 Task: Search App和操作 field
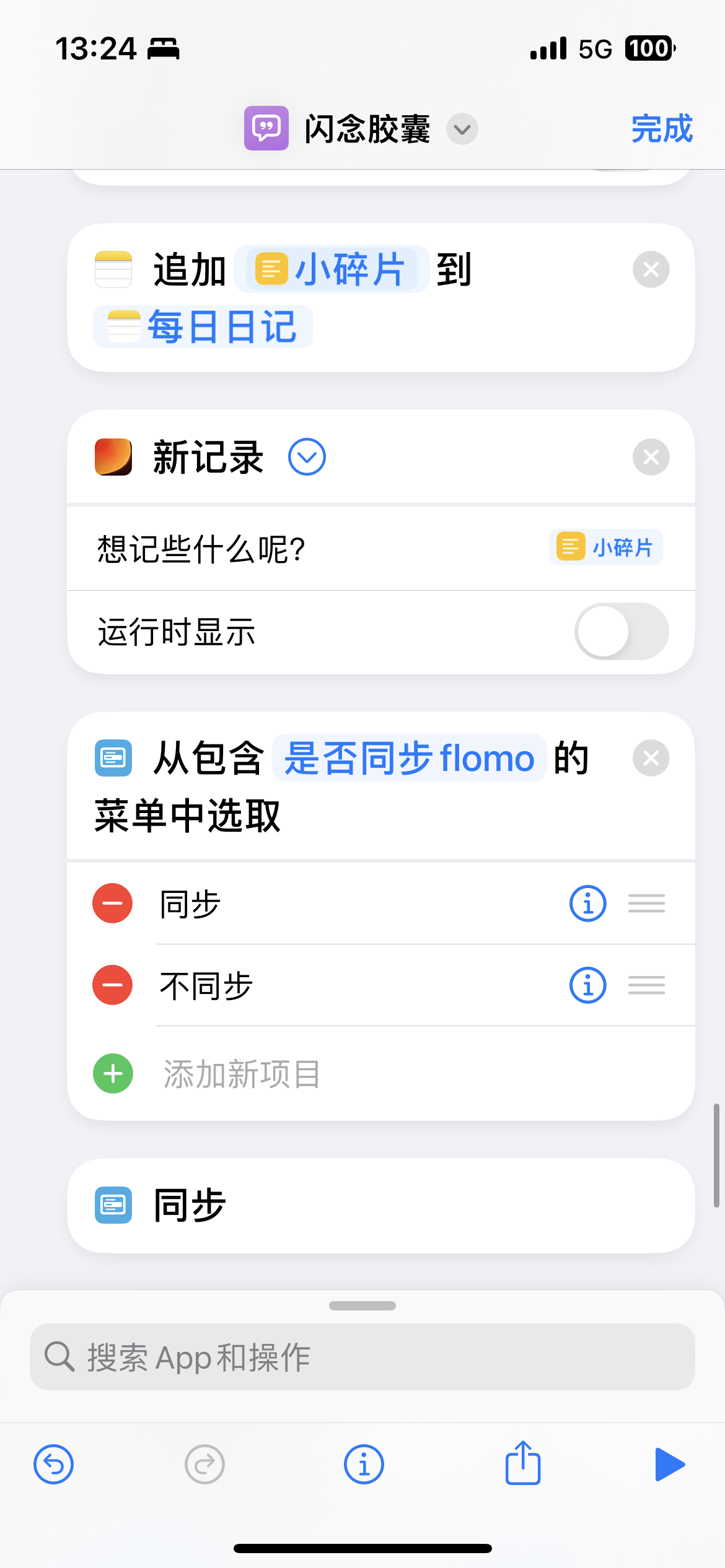362,1357
